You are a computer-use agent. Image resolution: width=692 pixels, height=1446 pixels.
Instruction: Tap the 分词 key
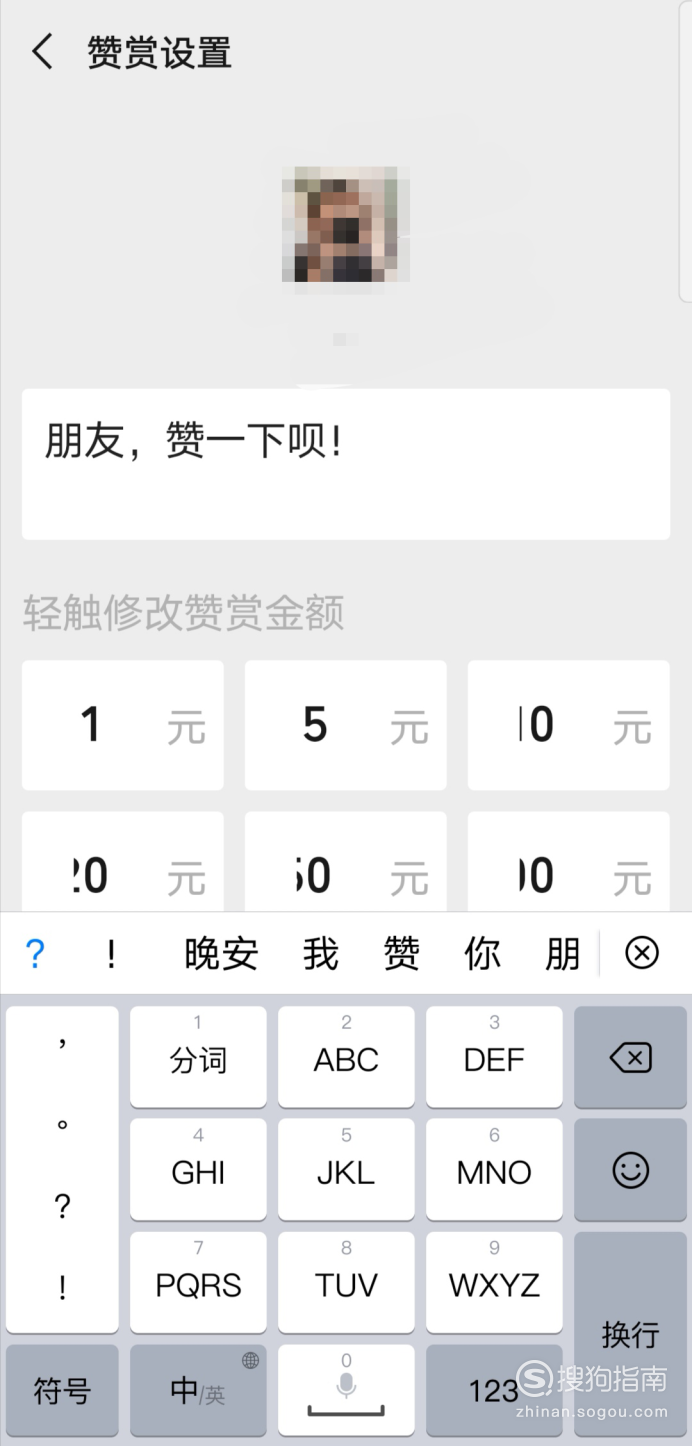(198, 1057)
